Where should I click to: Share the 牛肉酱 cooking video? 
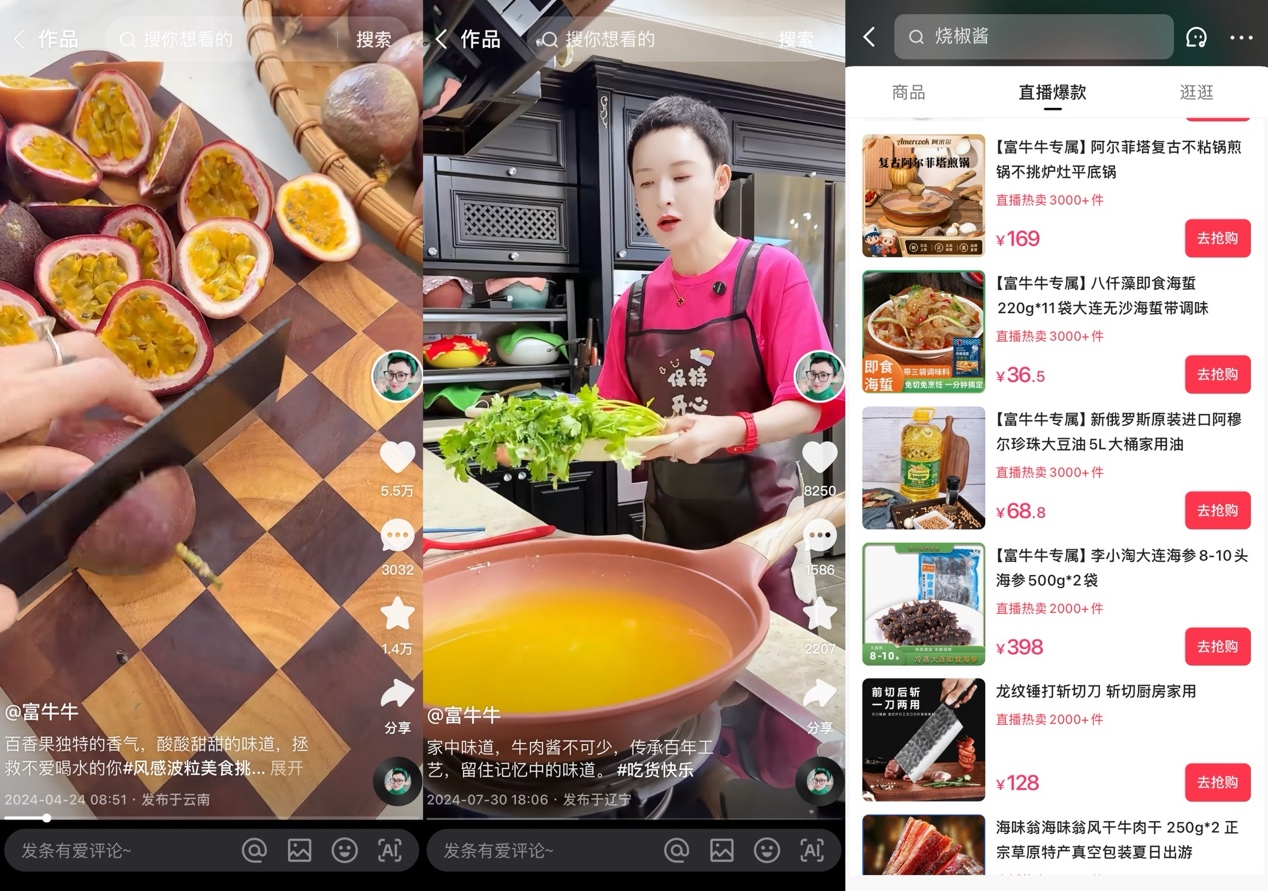(819, 694)
